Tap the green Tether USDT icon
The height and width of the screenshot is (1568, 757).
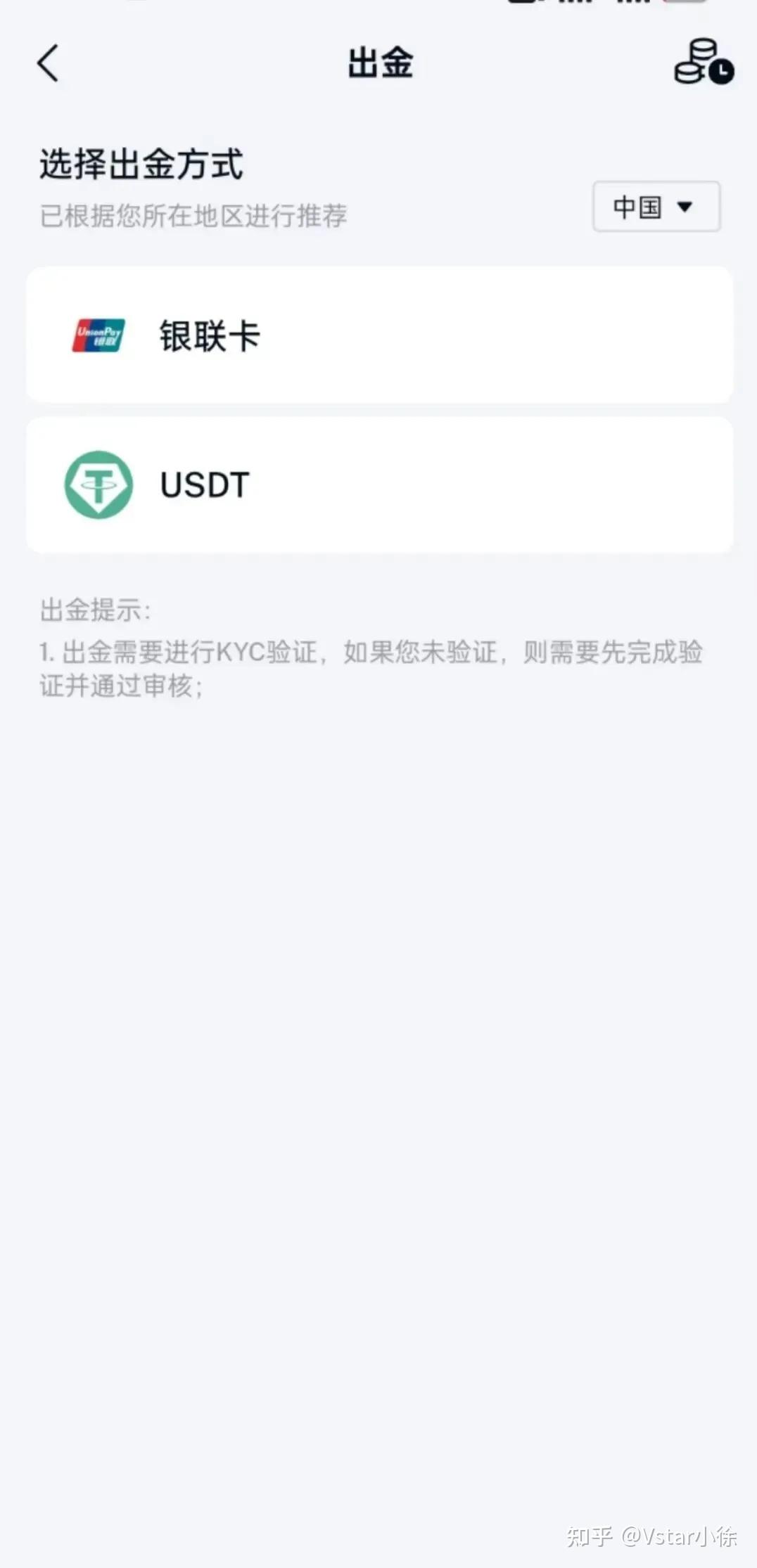click(98, 485)
